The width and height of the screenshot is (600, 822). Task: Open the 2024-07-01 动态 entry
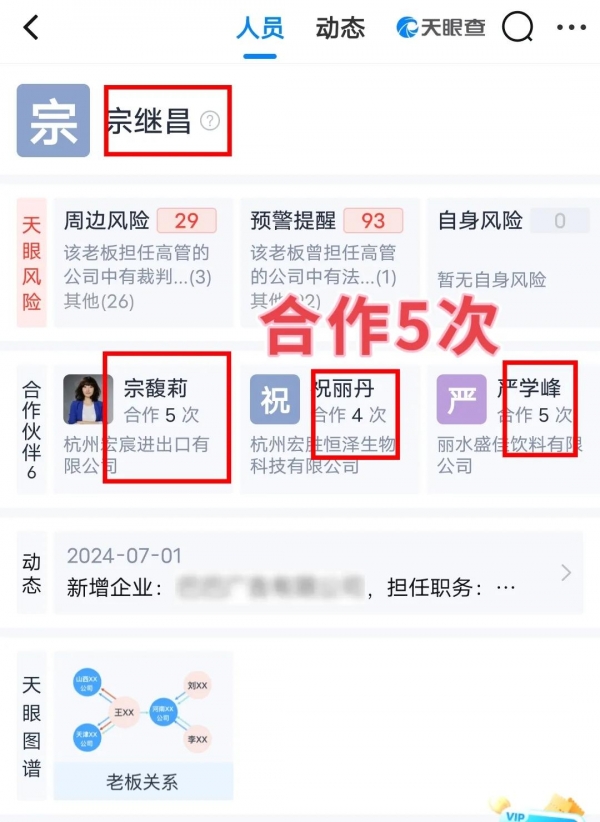pyautogui.click(x=318, y=573)
